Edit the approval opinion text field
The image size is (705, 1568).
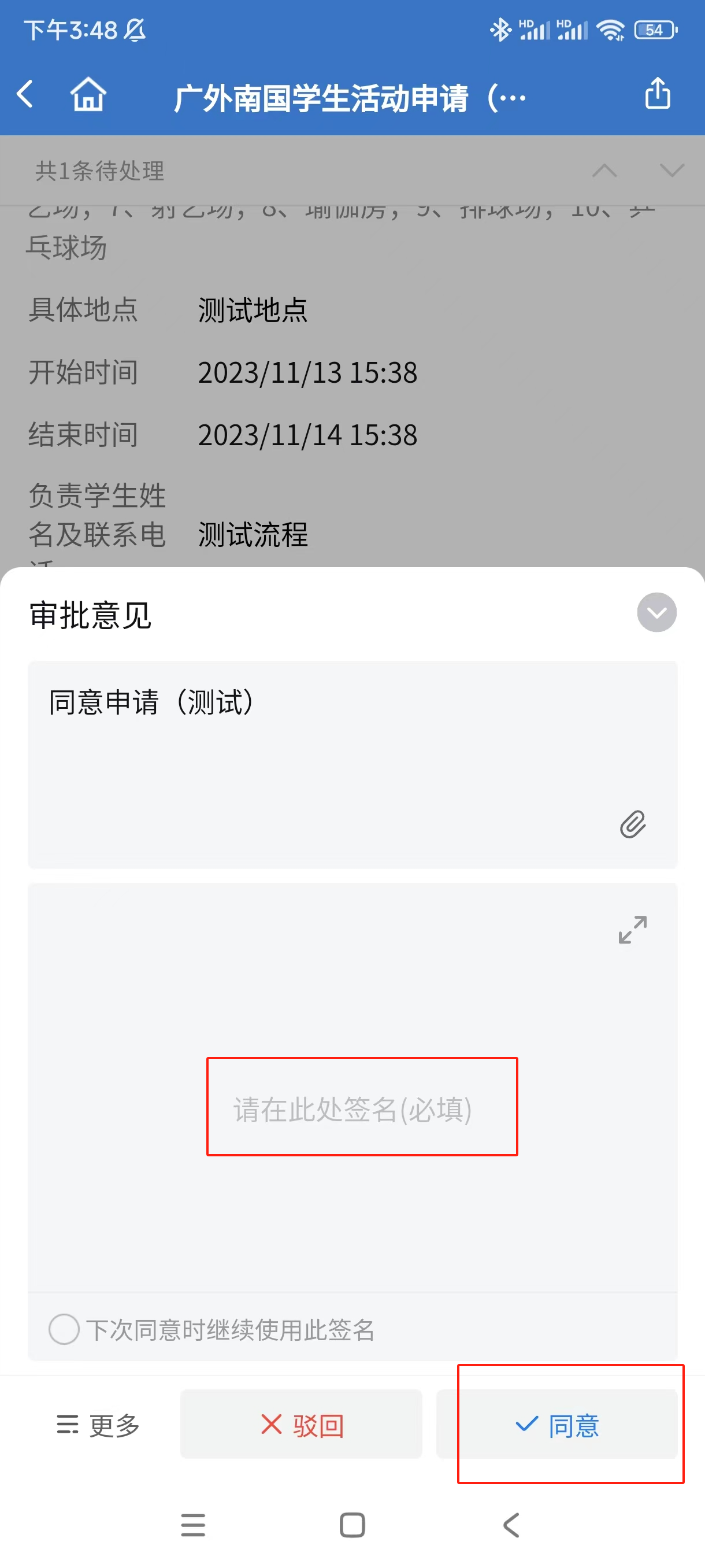point(352,764)
